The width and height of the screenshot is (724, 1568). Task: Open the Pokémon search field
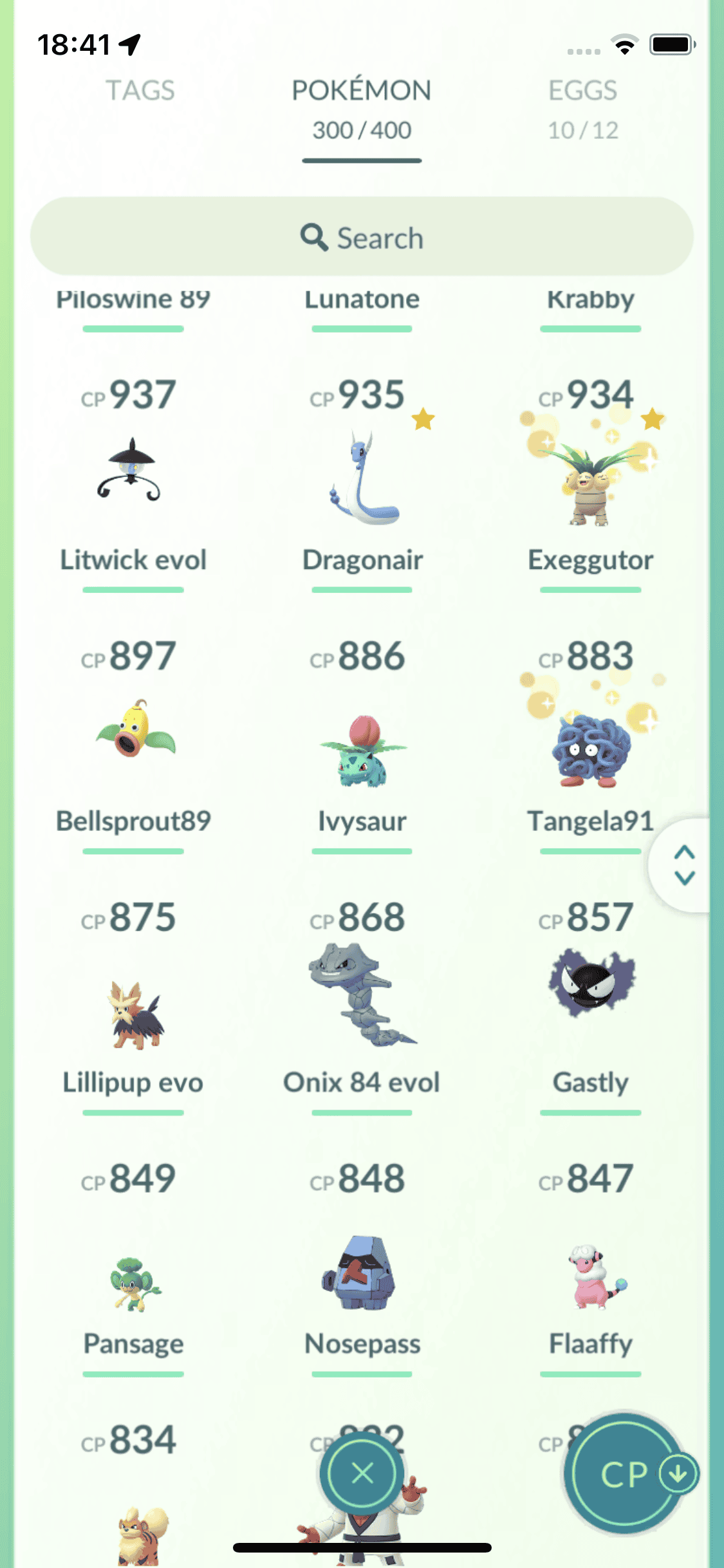click(362, 238)
